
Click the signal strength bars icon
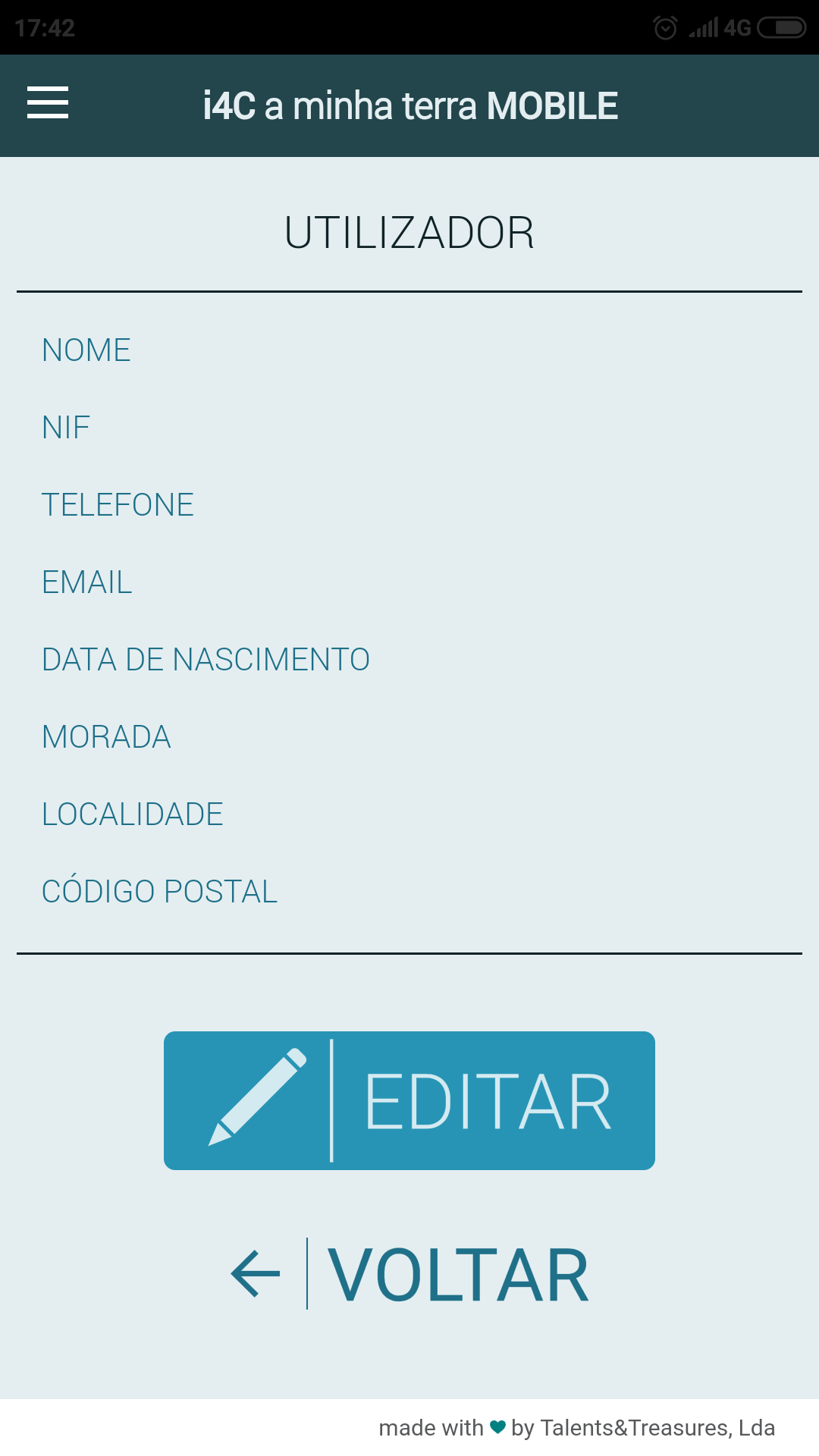coord(704,27)
